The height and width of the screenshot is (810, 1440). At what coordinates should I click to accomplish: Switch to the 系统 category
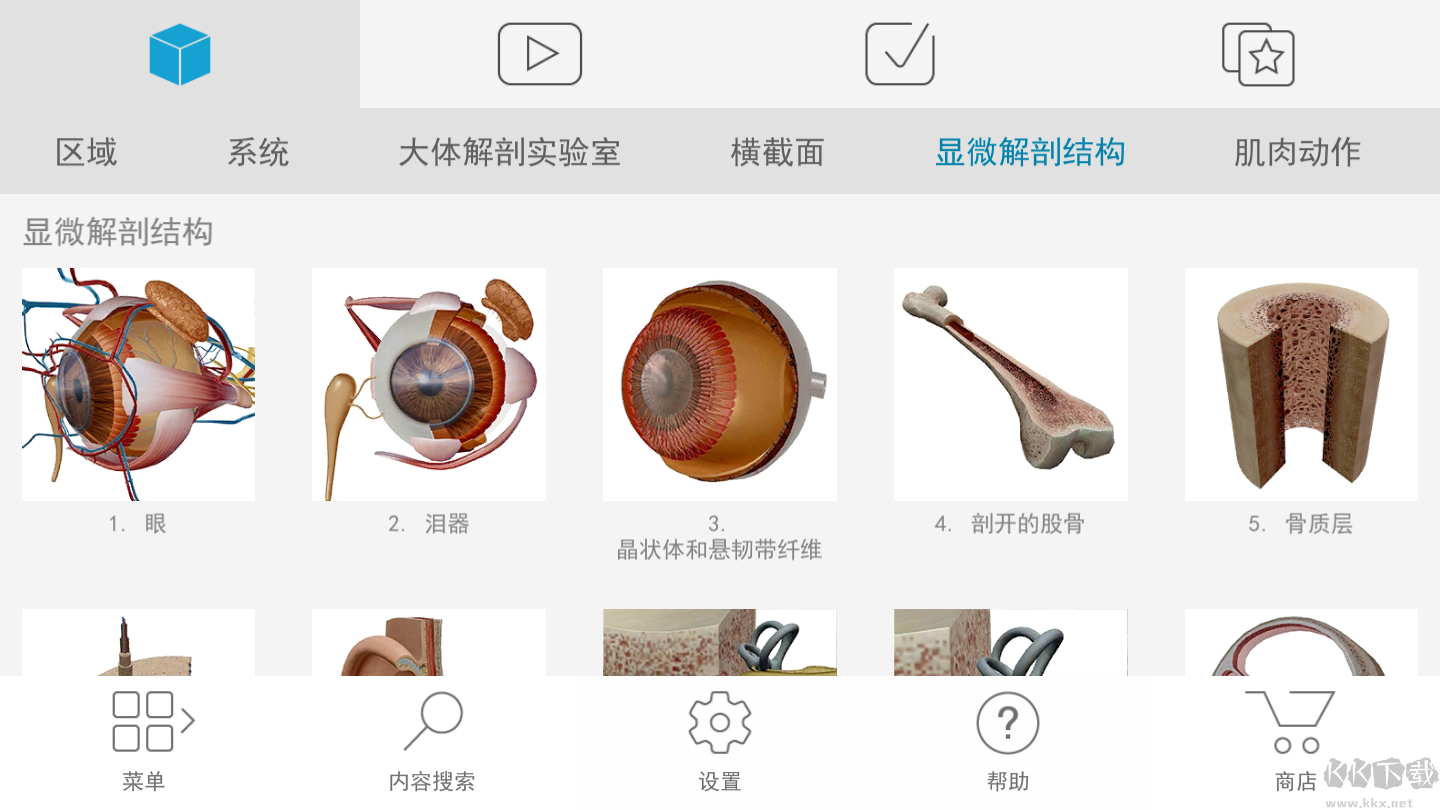click(258, 152)
